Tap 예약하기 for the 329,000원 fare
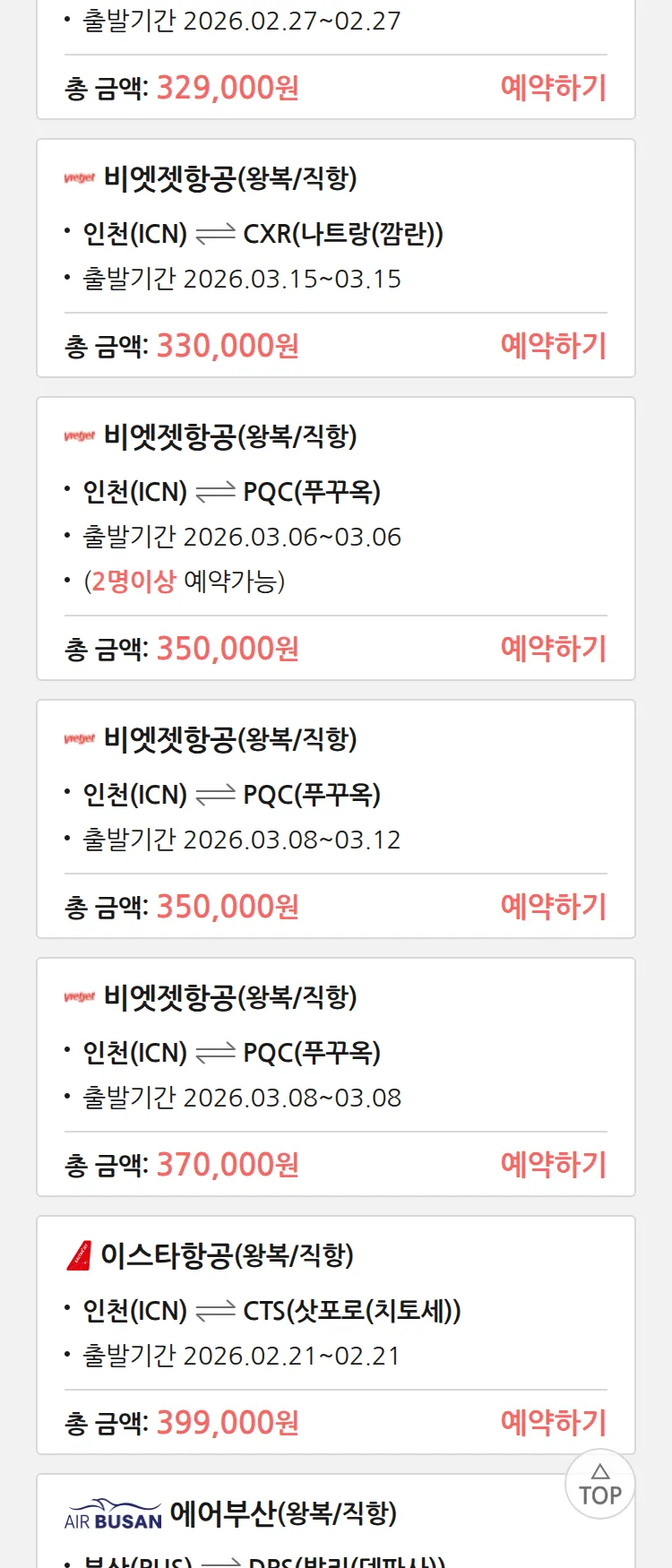672x1568 pixels. pos(553,88)
